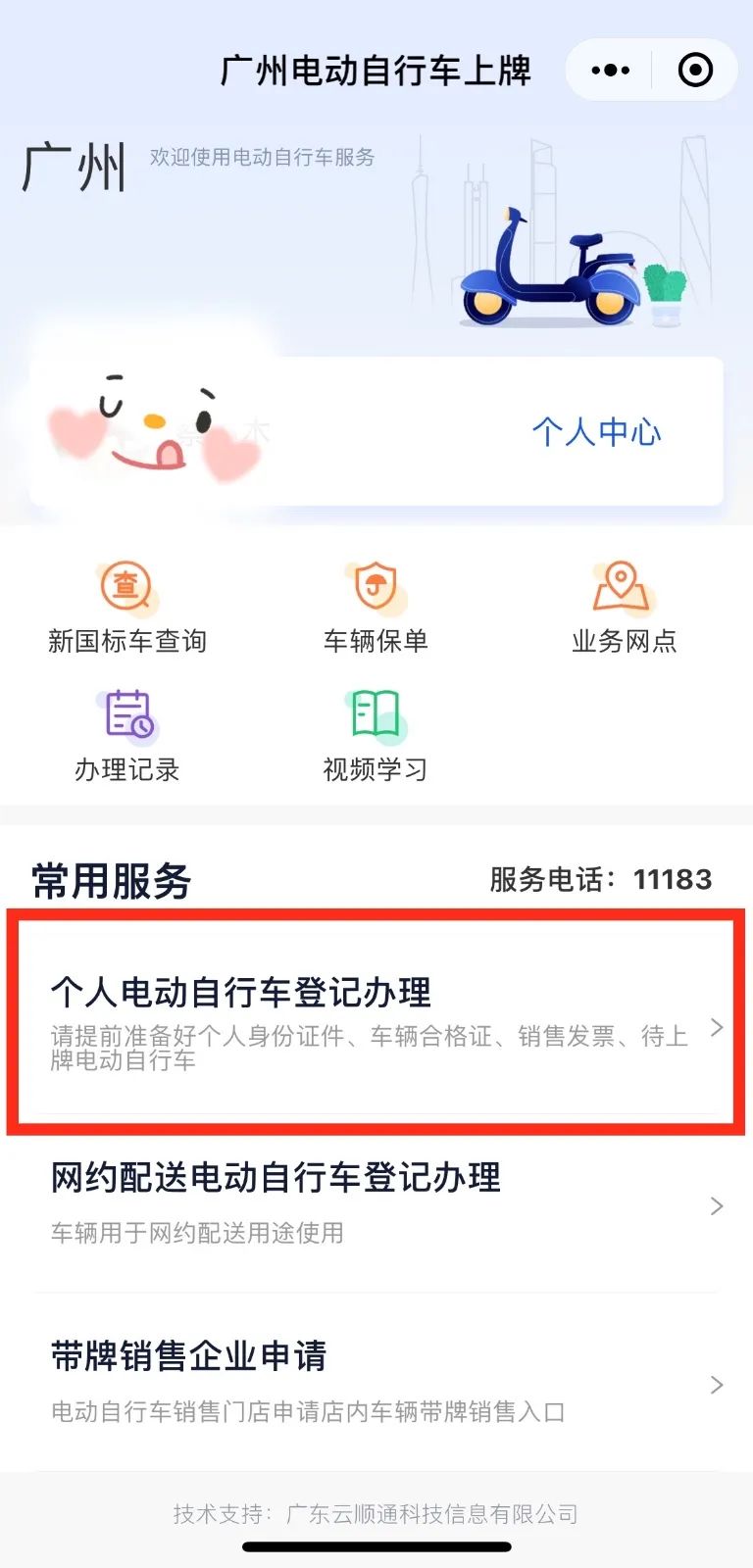
Task: Open 车辆保单 vehicle insurance policy
Action: (376, 608)
